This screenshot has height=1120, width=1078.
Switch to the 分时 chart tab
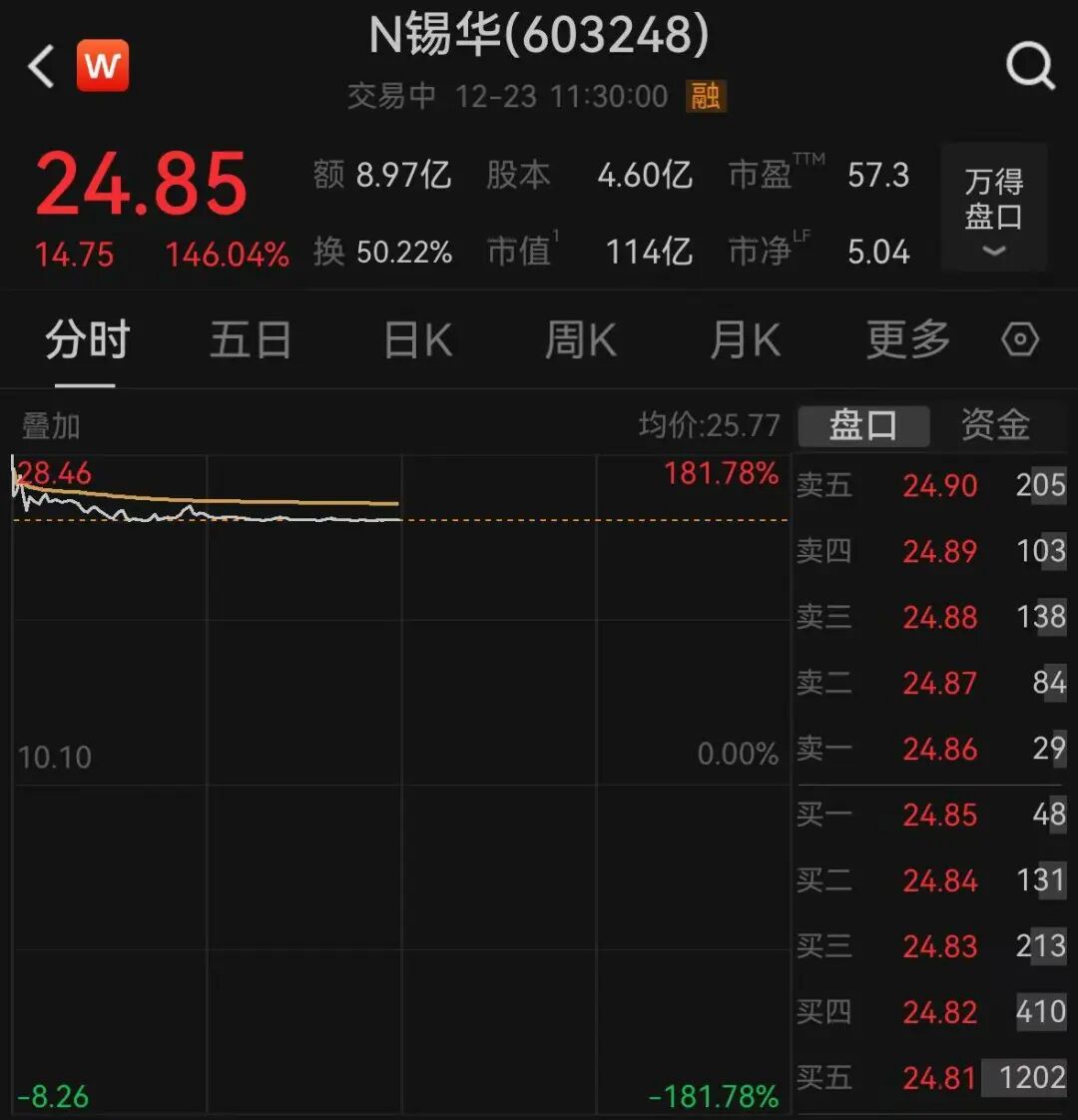87,340
